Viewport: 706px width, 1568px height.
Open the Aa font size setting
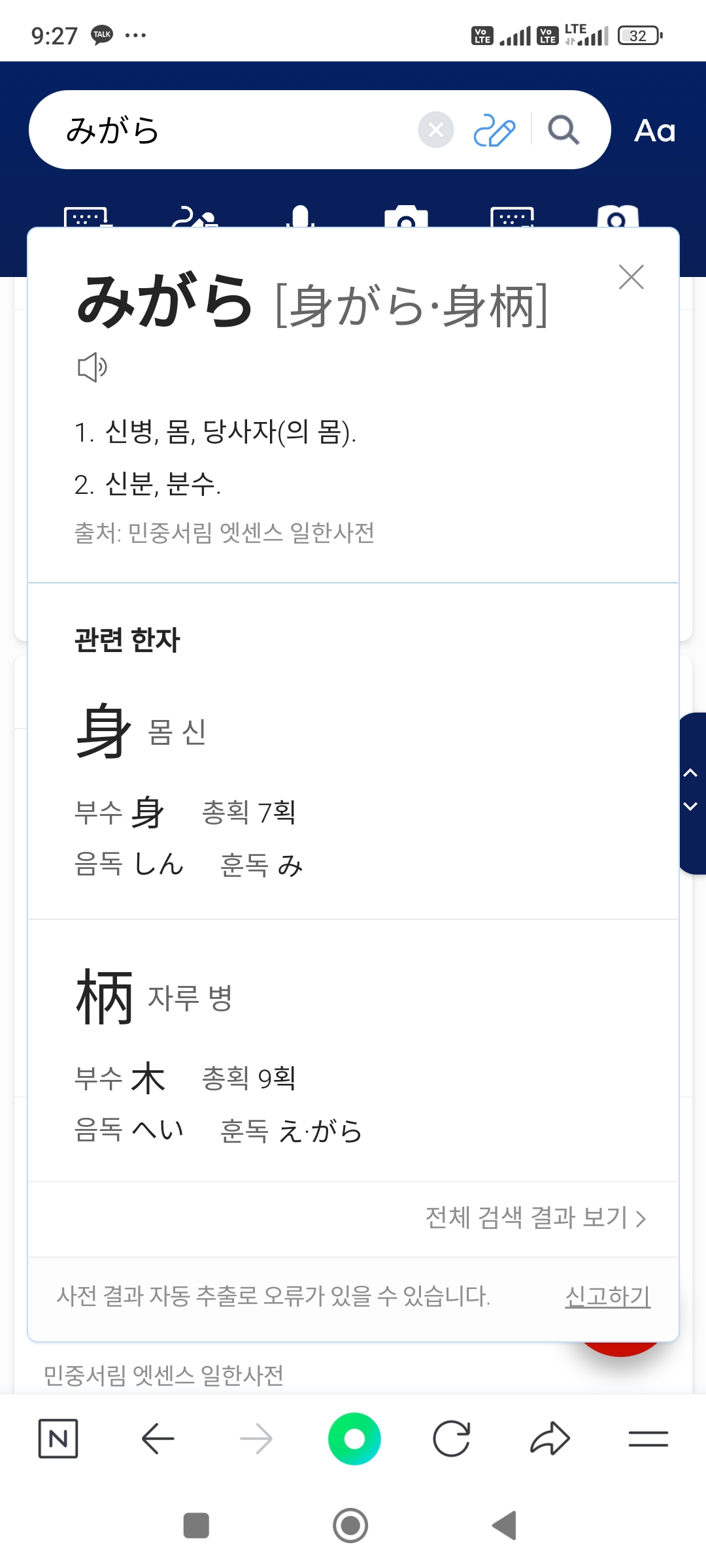[x=654, y=131]
